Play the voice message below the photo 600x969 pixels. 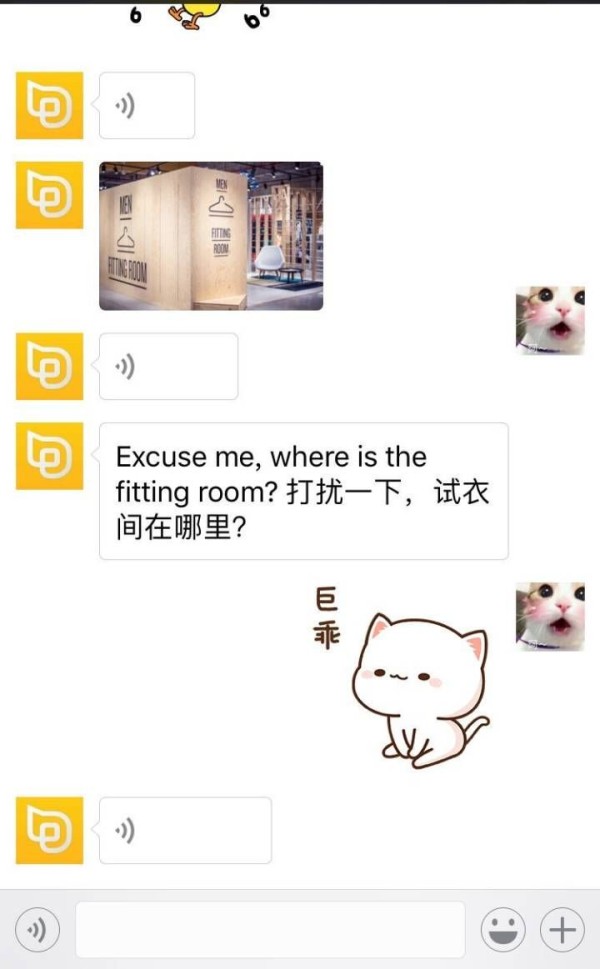[x=168, y=366]
